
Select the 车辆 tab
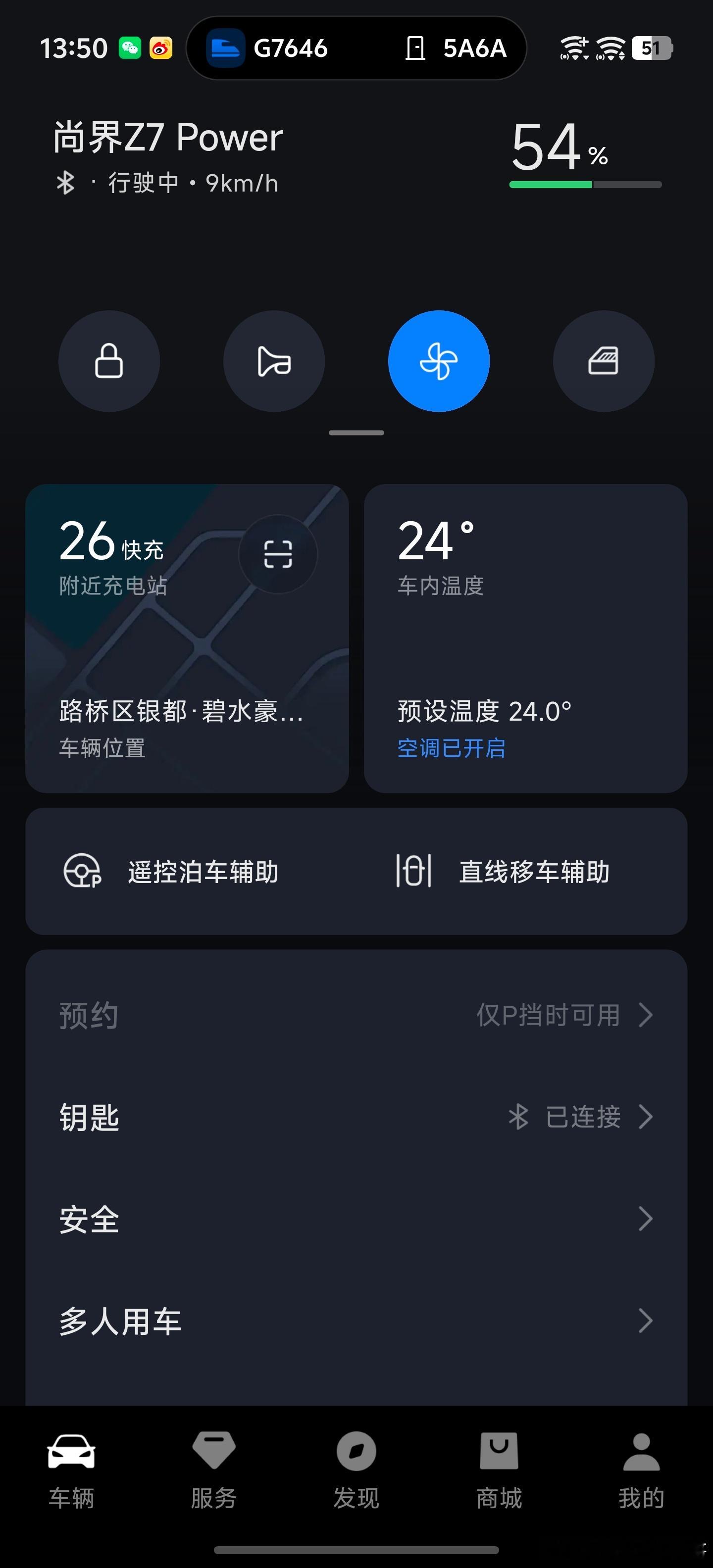[71, 1470]
